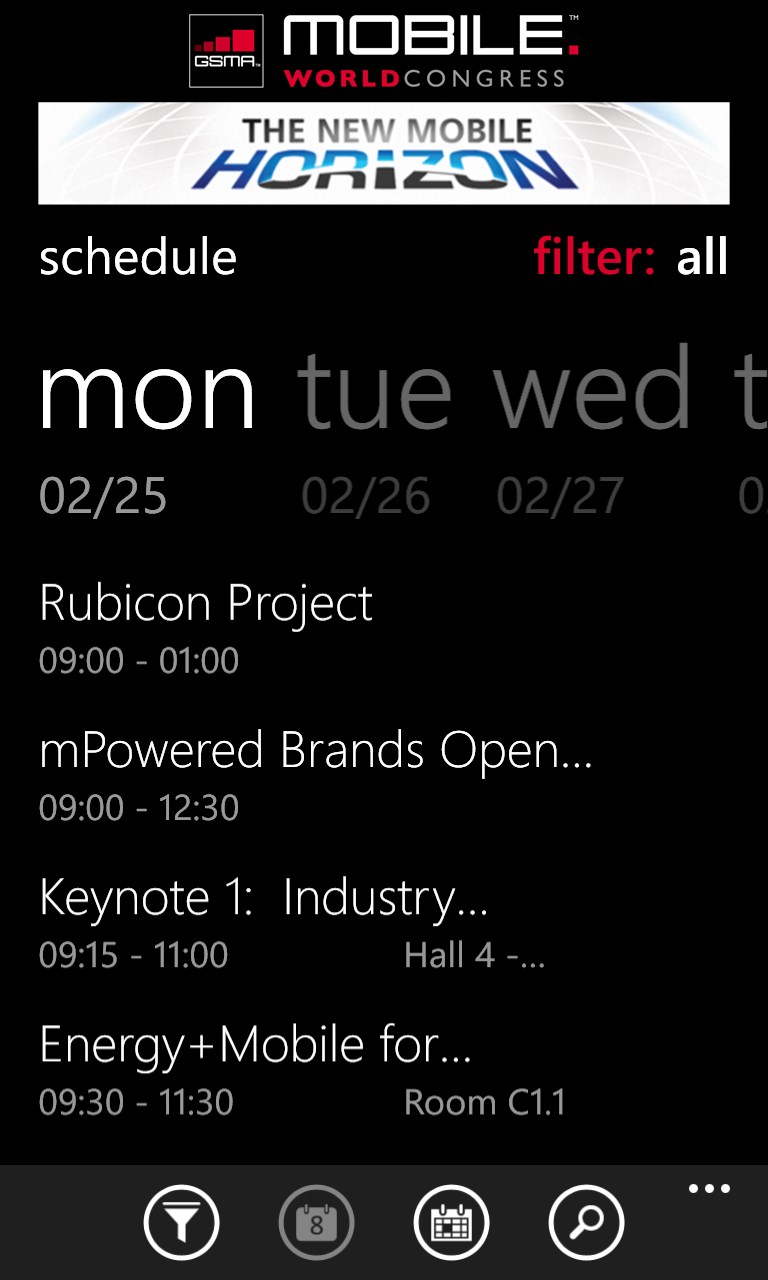This screenshot has height=1280, width=768.
Task: Open the filter funnel icon
Action: (x=181, y=1222)
